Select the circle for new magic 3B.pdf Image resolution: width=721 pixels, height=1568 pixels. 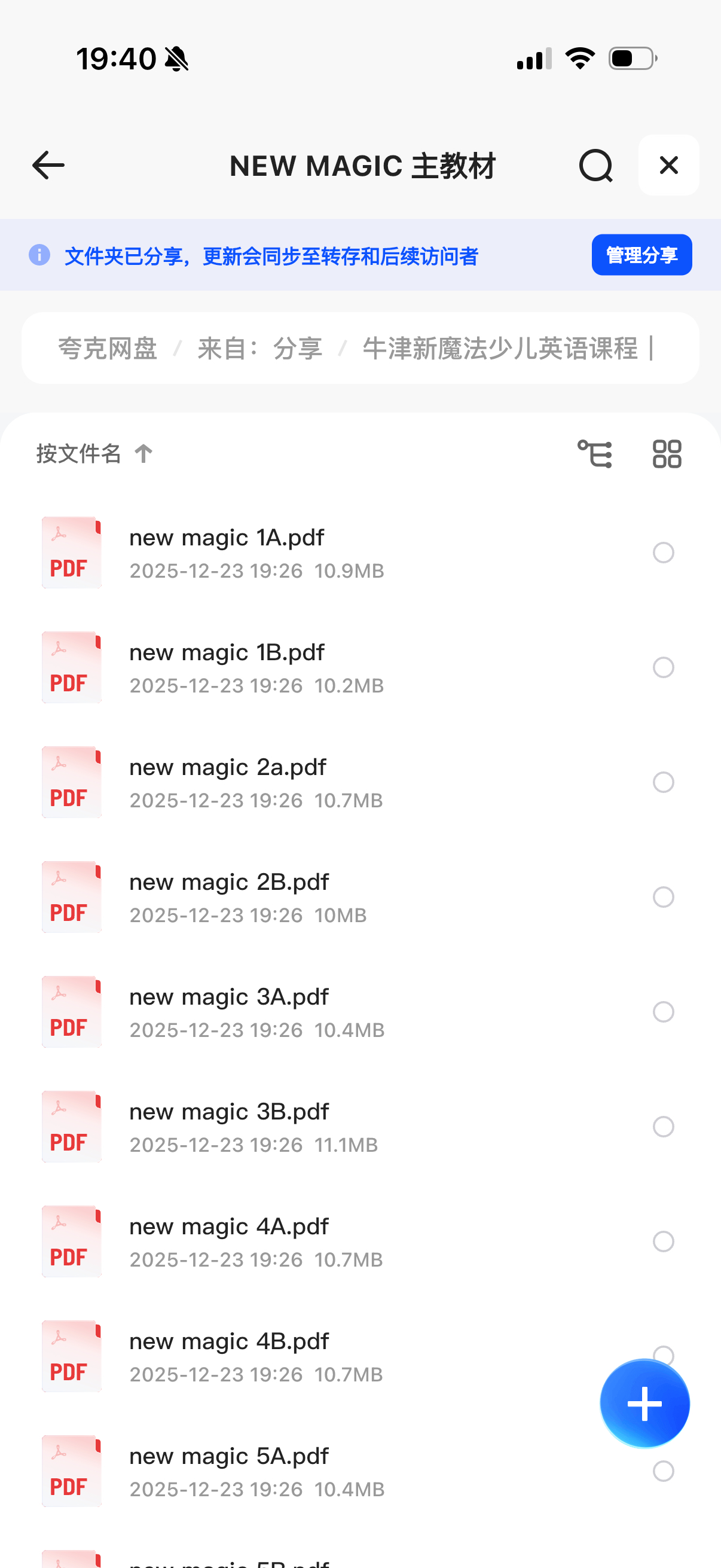(x=663, y=1127)
